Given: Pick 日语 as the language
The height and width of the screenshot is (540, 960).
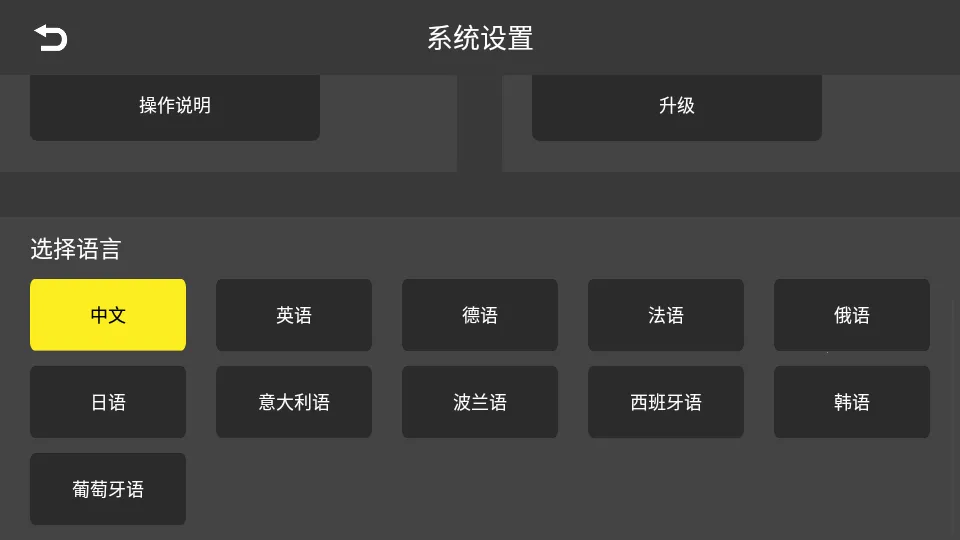Looking at the screenshot, I should 108,402.
